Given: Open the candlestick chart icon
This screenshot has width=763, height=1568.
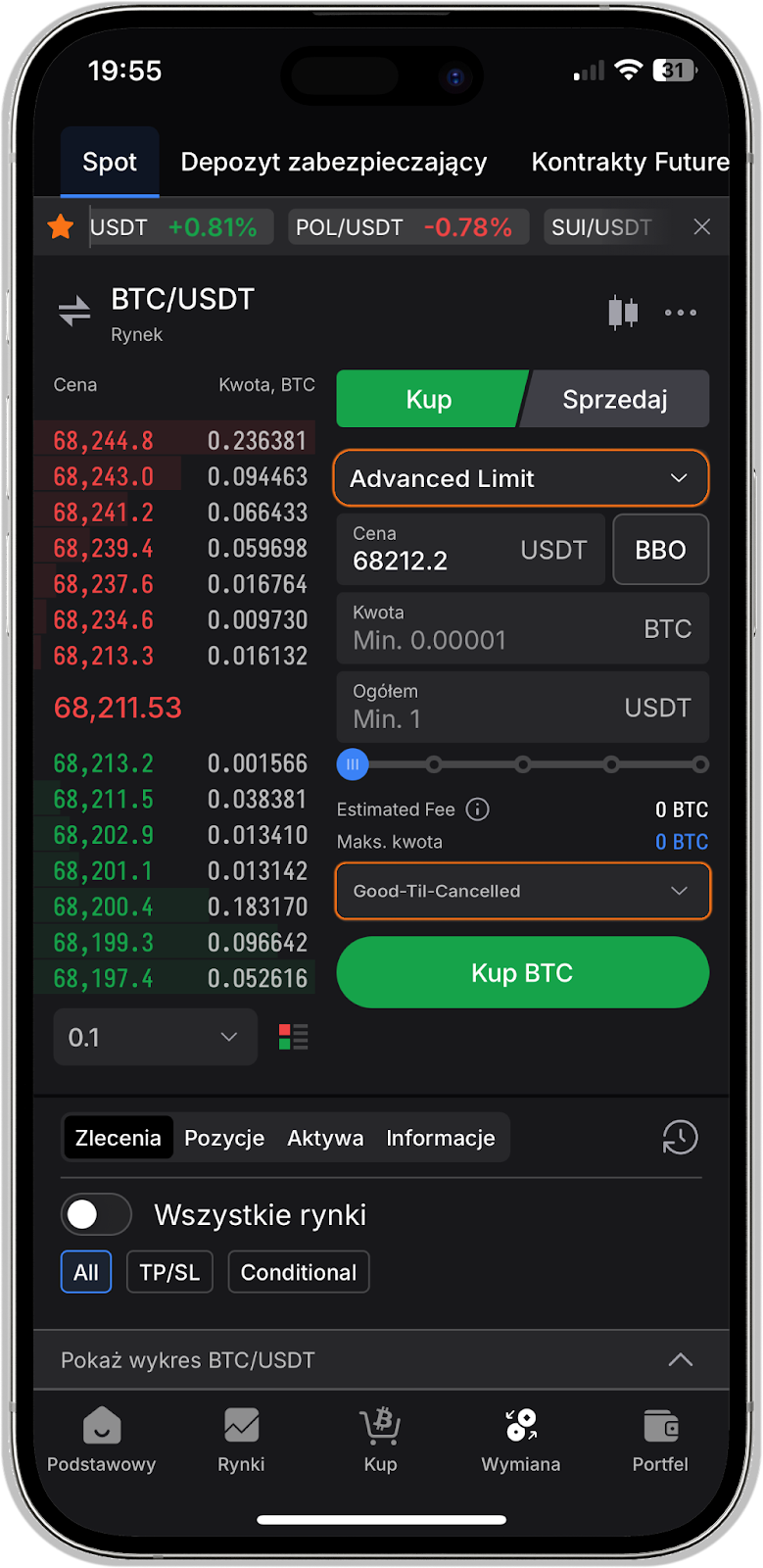Looking at the screenshot, I should pos(623,313).
